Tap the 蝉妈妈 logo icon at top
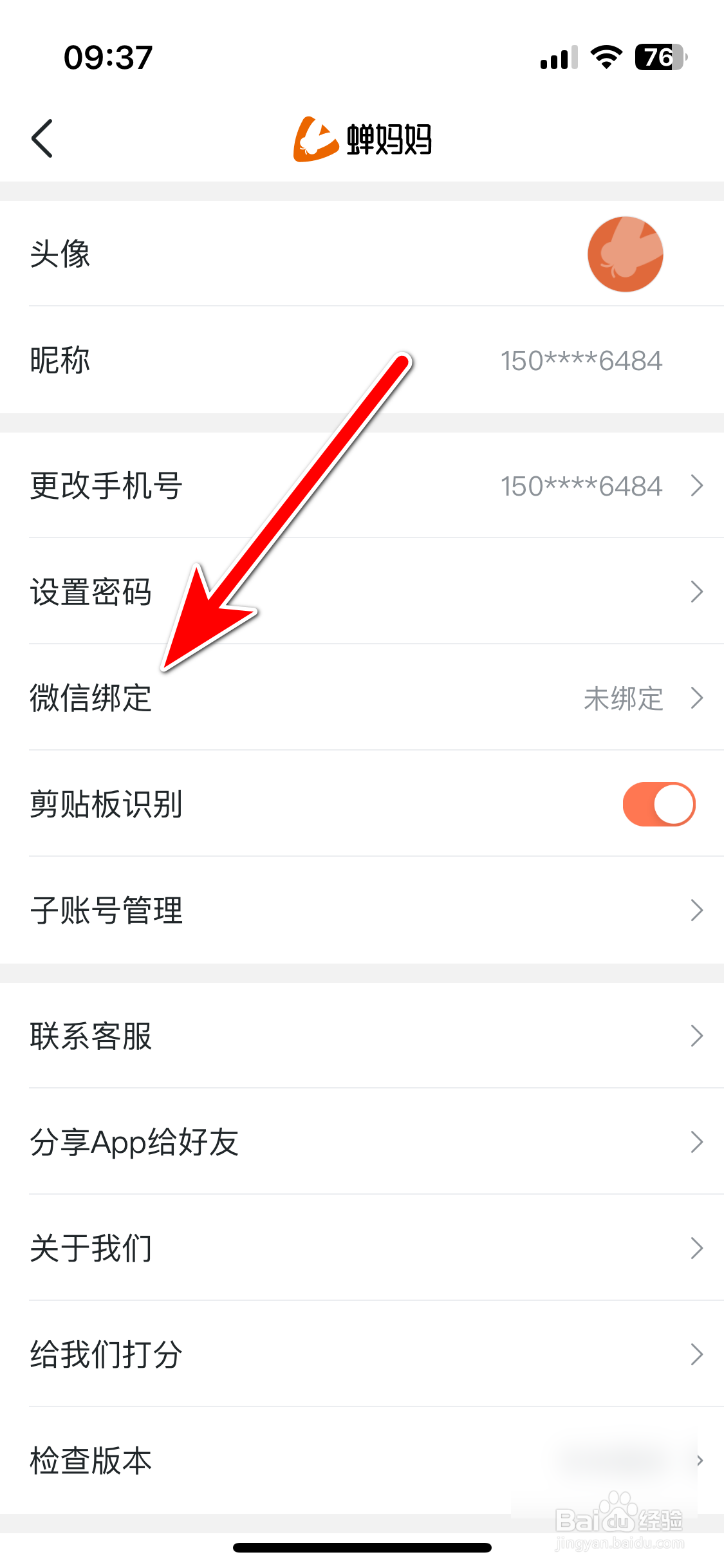Screen dimensions: 724x1568 (x=315, y=138)
